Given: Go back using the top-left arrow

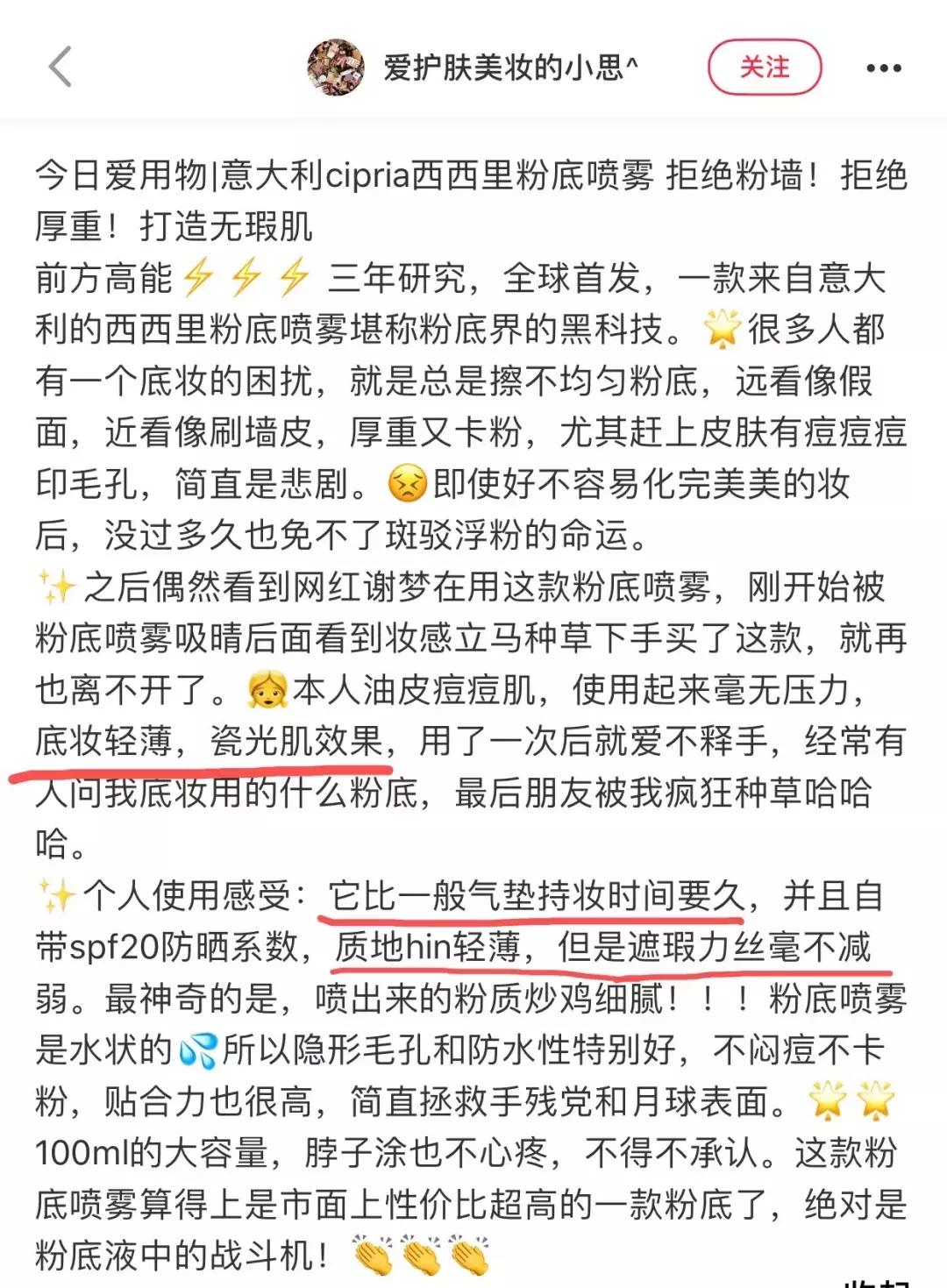Looking at the screenshot, I should 60,68.
